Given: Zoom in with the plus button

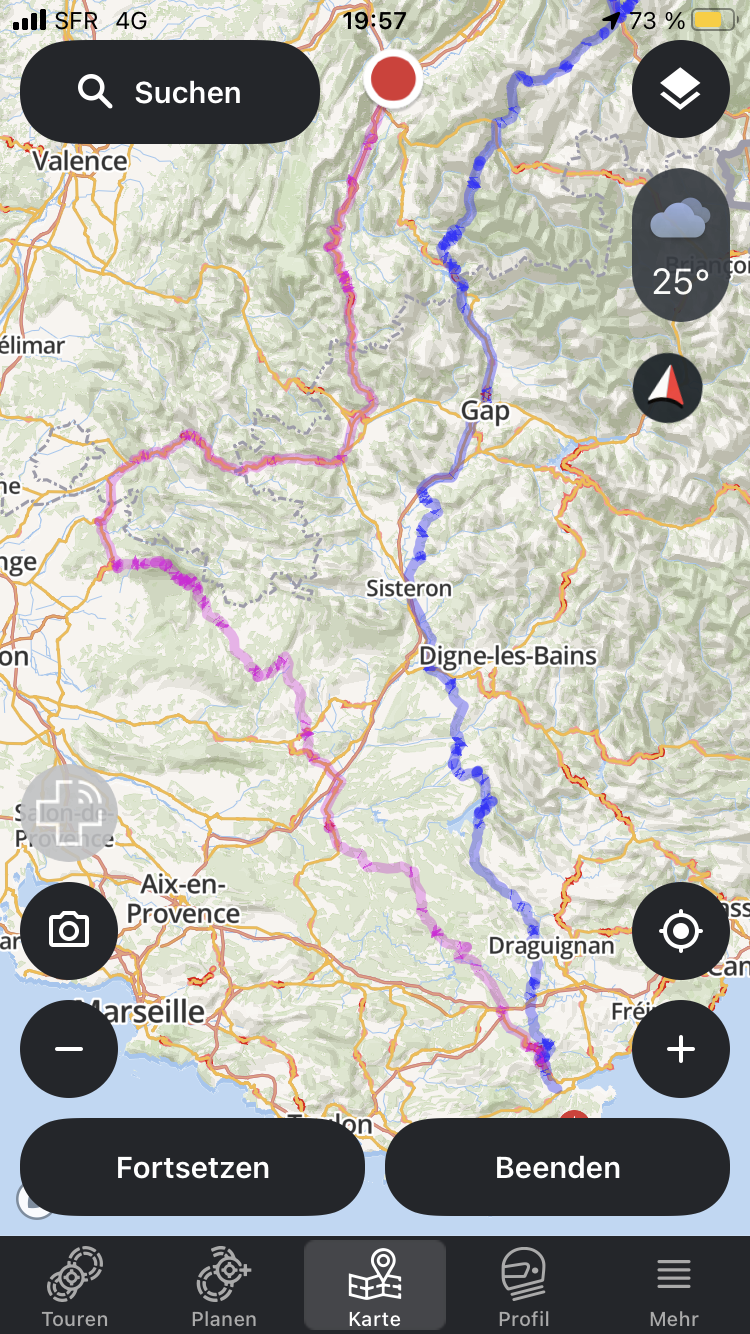Looking at the screenshot, I should [x=681, y=1049].
